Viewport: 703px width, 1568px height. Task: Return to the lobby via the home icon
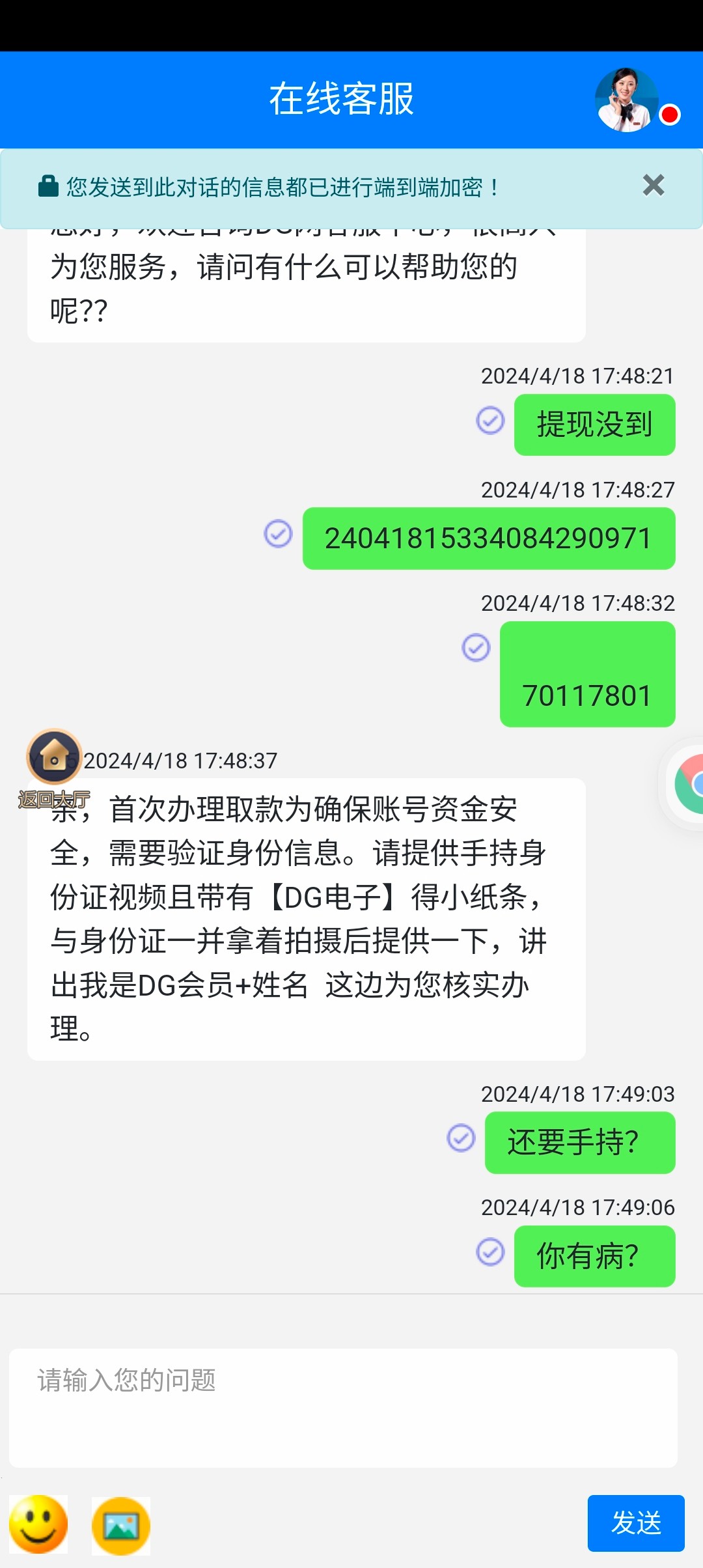coord(54,757)
